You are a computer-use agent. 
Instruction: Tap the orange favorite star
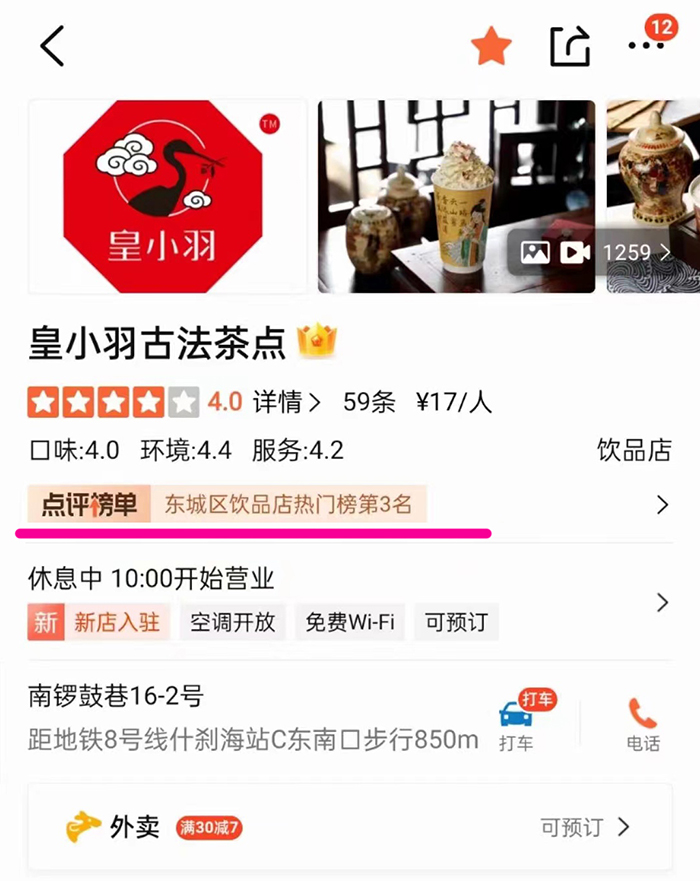tap(491, 46)
